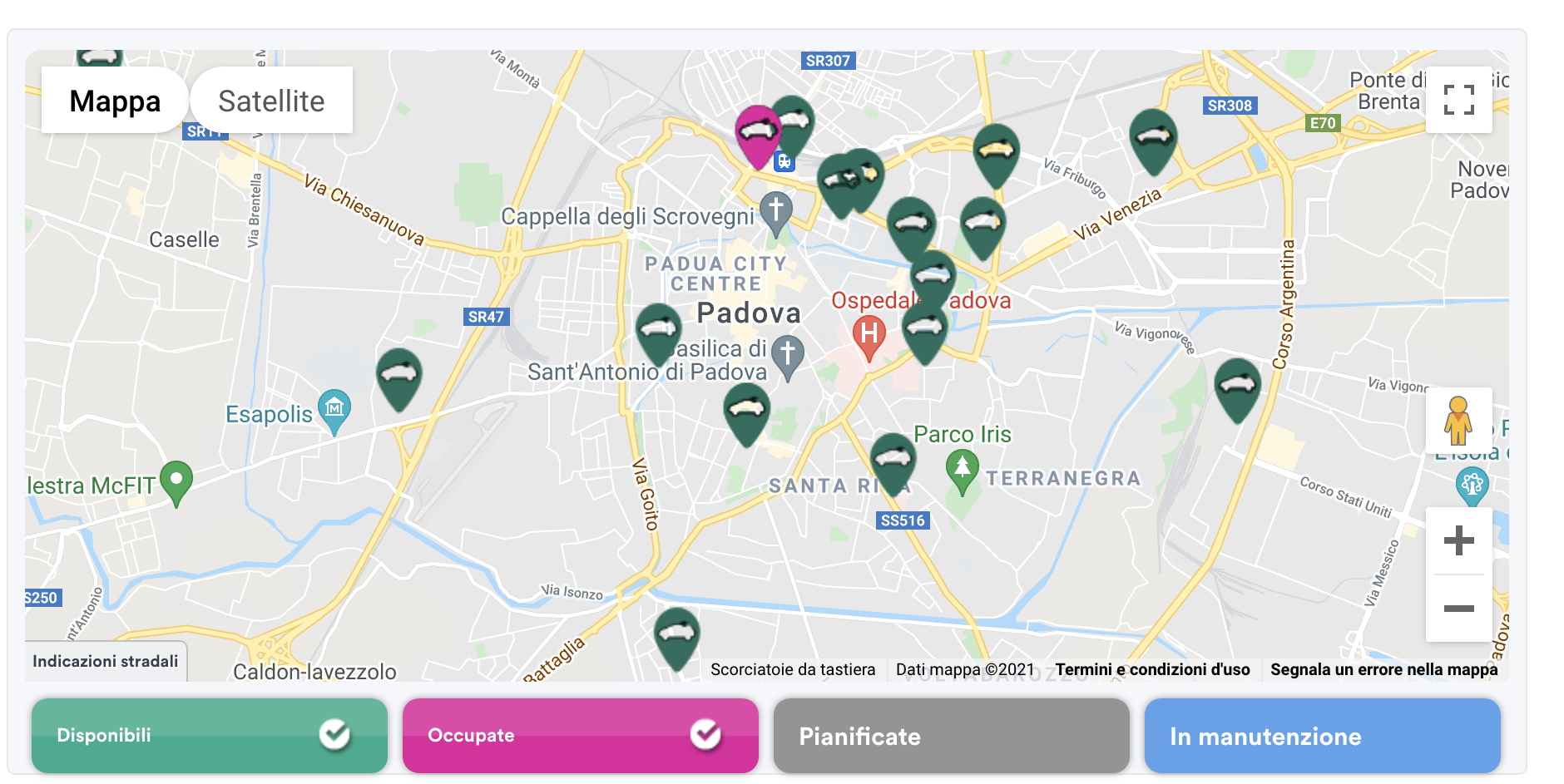This screenshot has width=1564, height=784.
Task: Enable the Pianificate filter
Action: [951, 736]
